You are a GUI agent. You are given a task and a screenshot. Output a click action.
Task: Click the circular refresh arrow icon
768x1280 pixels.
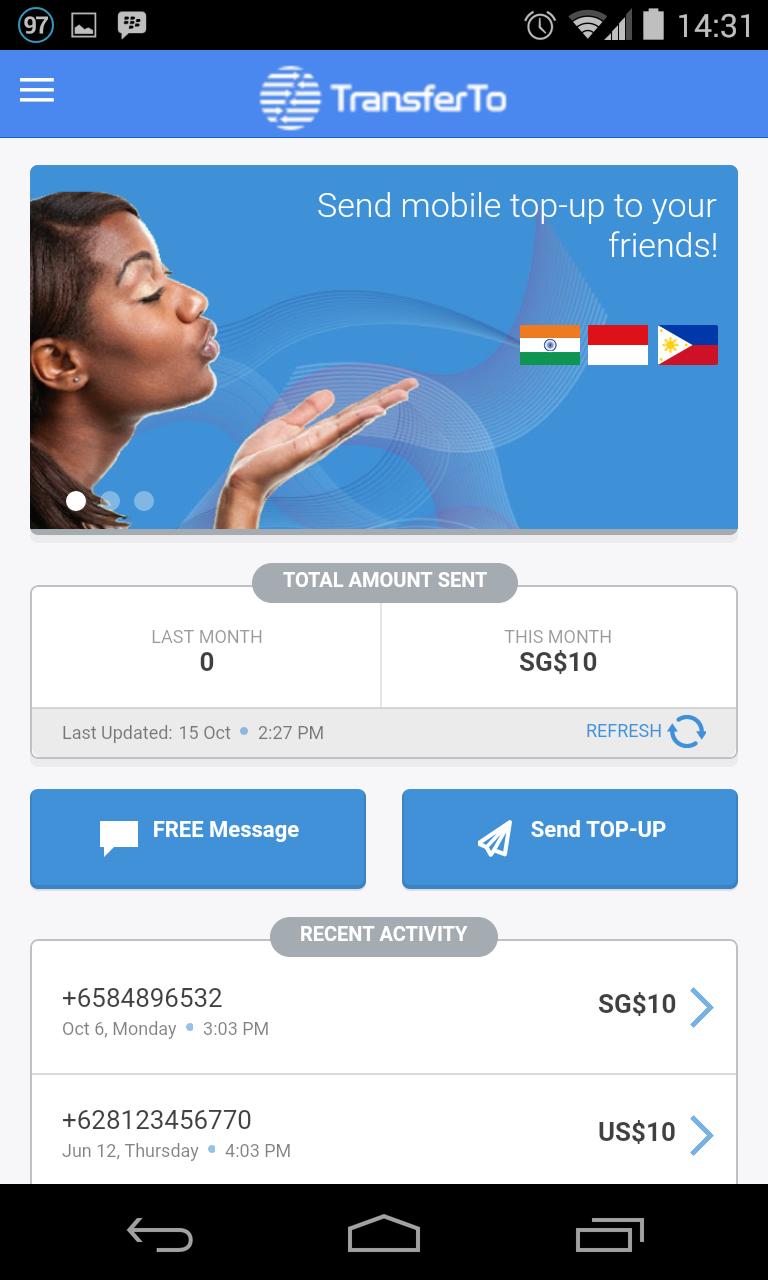pyautogui.click(x=685, y=732)
